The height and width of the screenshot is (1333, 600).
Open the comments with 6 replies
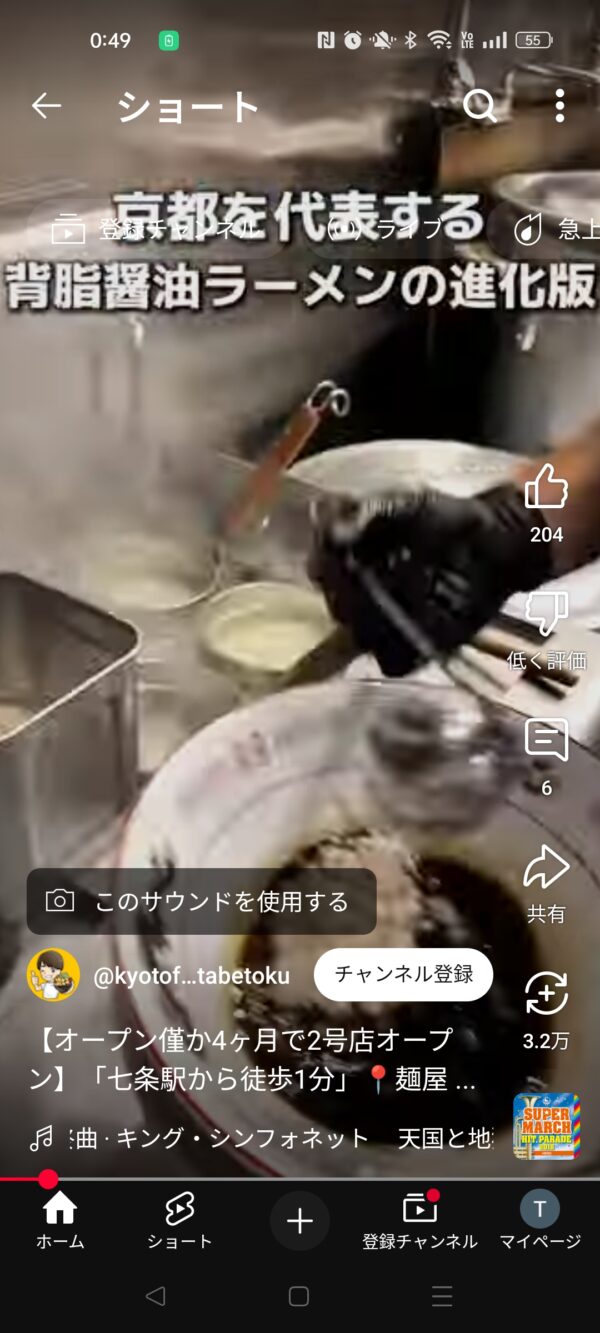coord(546,740)
